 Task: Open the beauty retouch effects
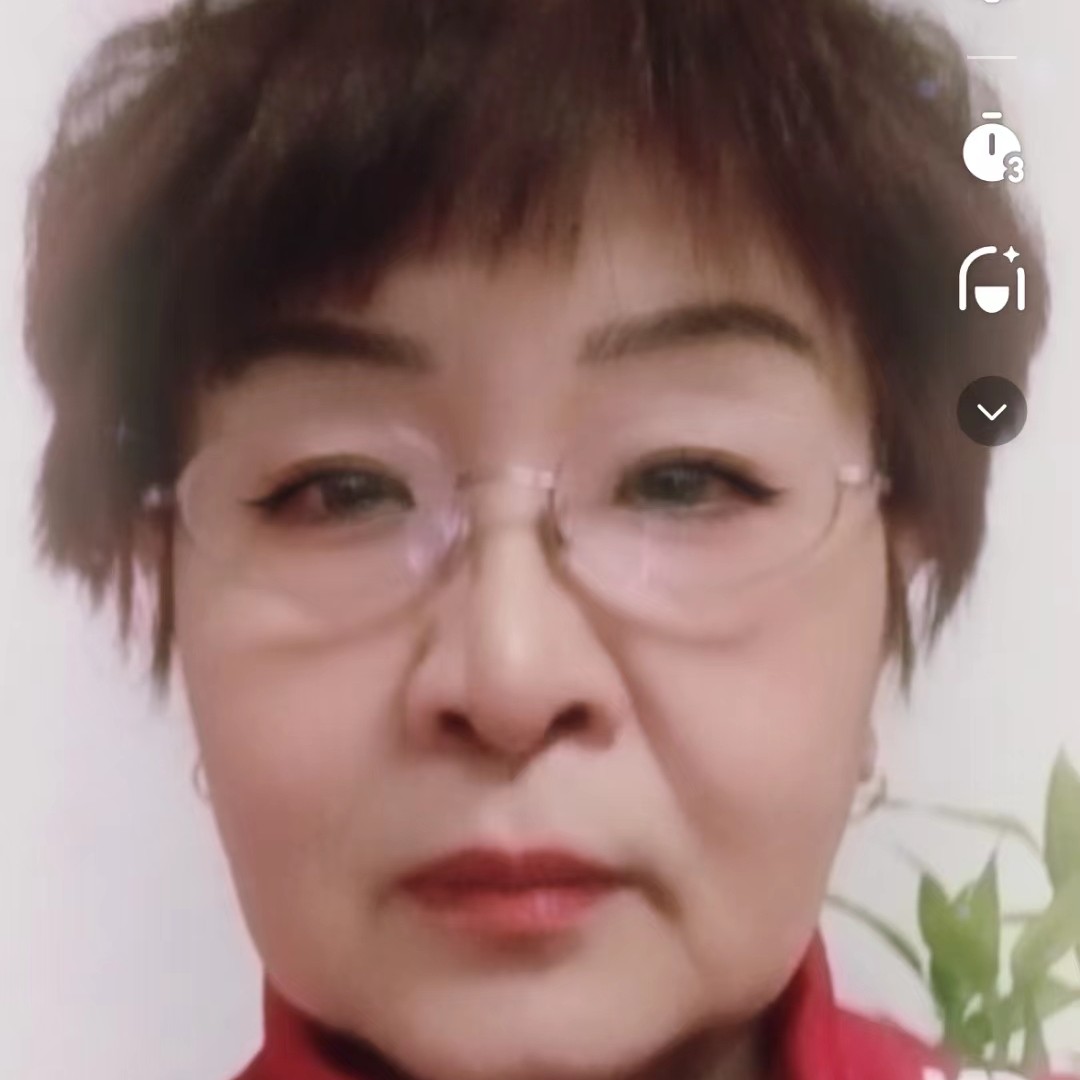tap(992, 280)
